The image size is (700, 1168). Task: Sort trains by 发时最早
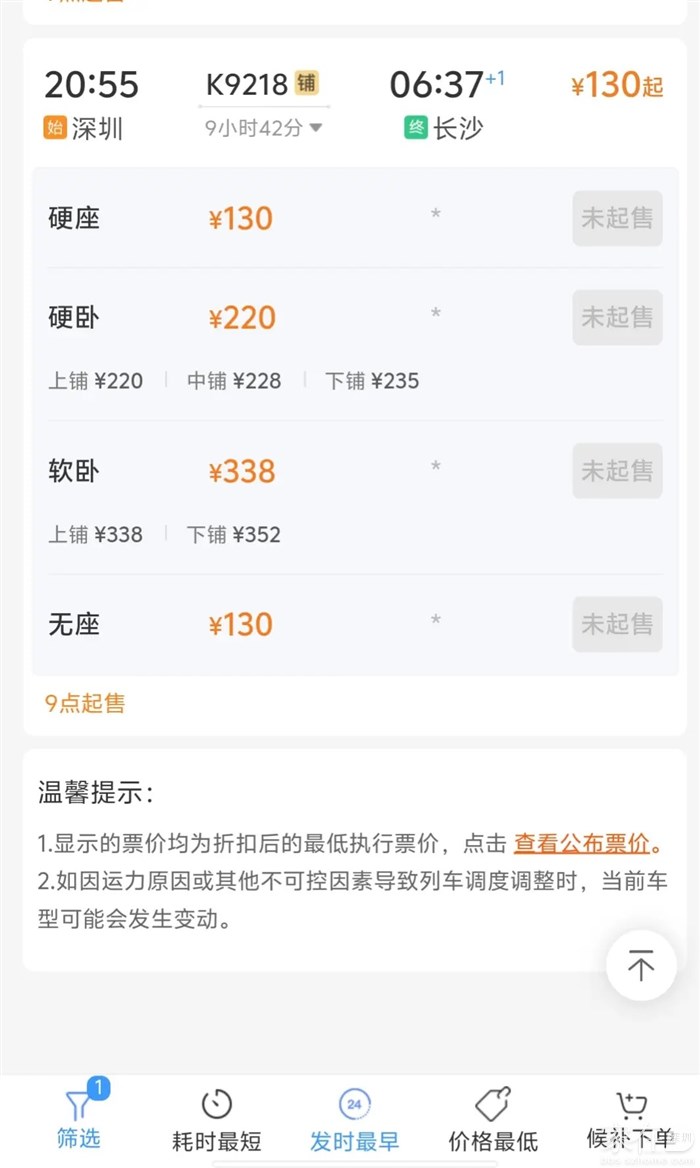click(354, 1120)
